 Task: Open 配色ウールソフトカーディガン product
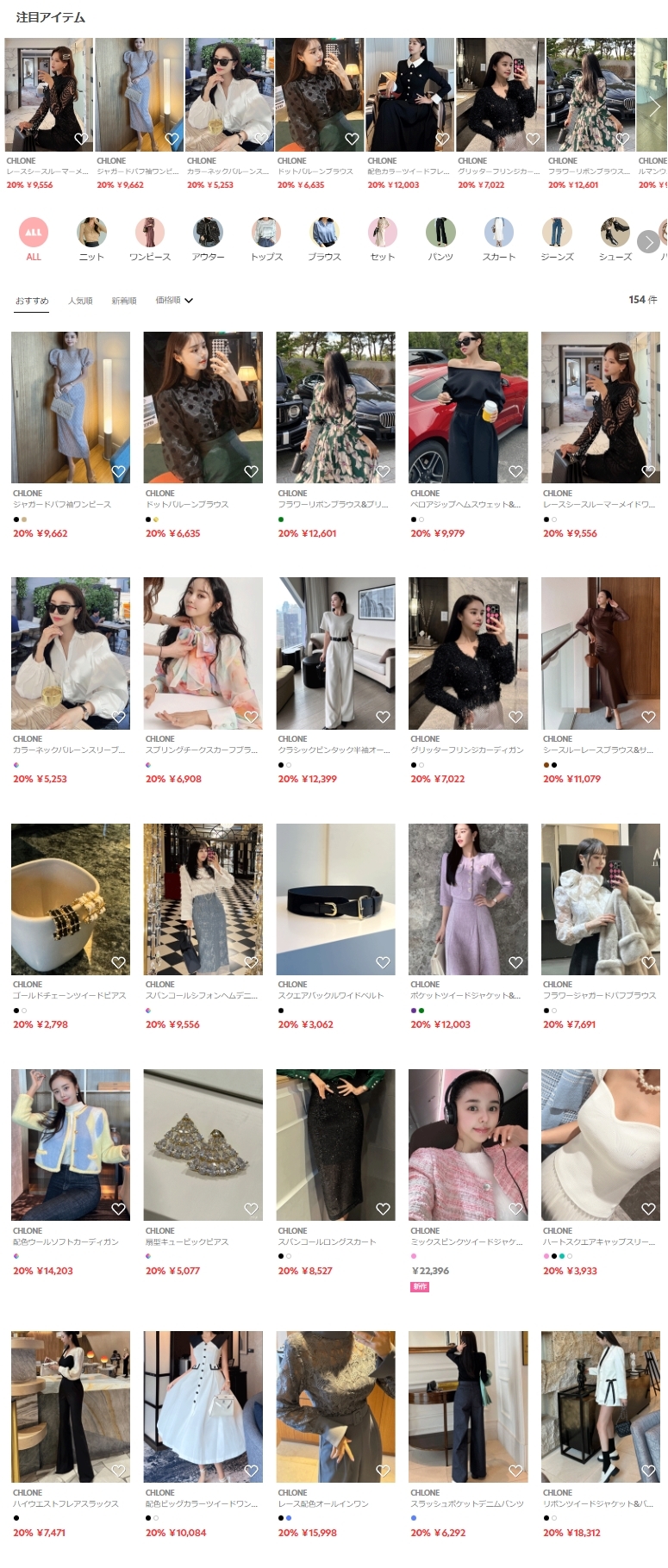pyautogui.click(x=71, y=1144)
